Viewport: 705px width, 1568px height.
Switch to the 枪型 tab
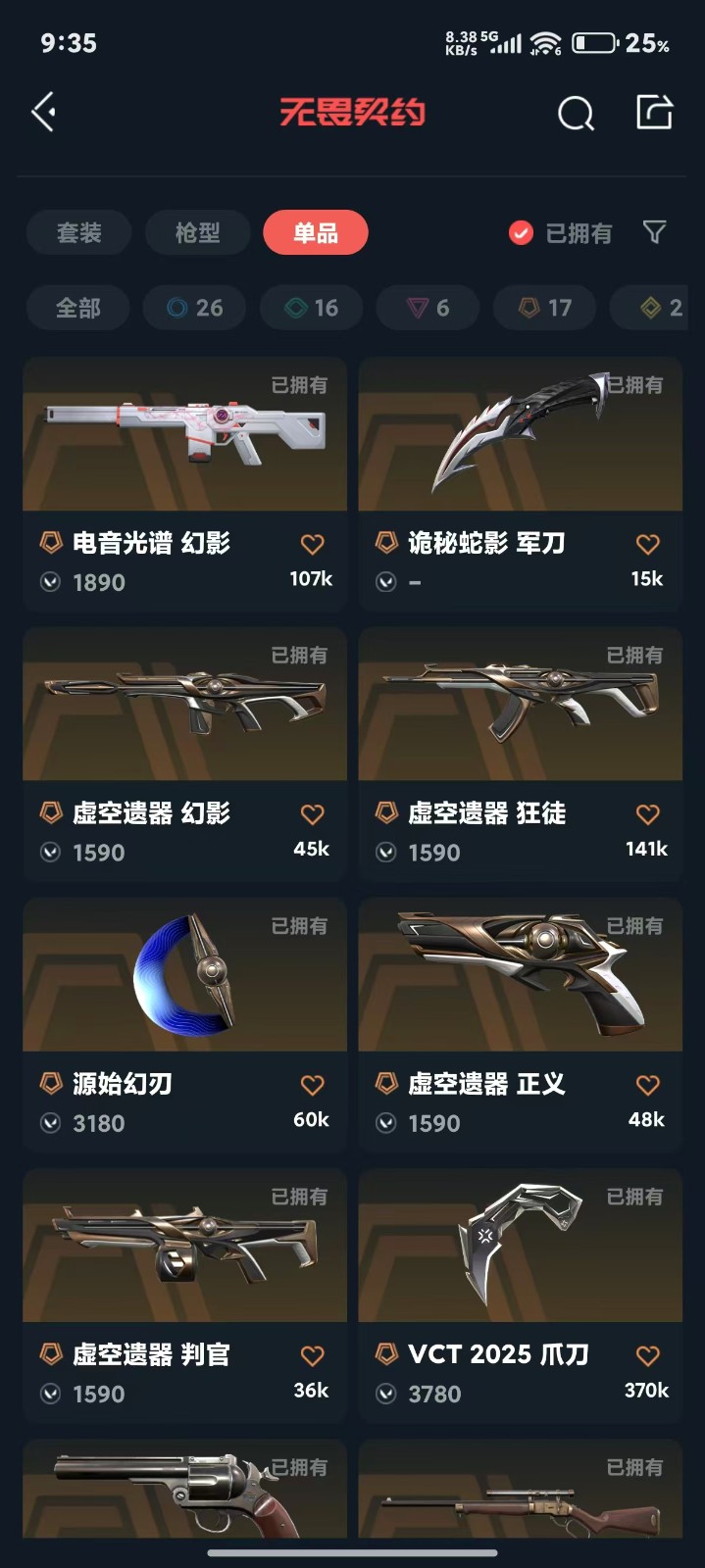(x=197, y=233)
